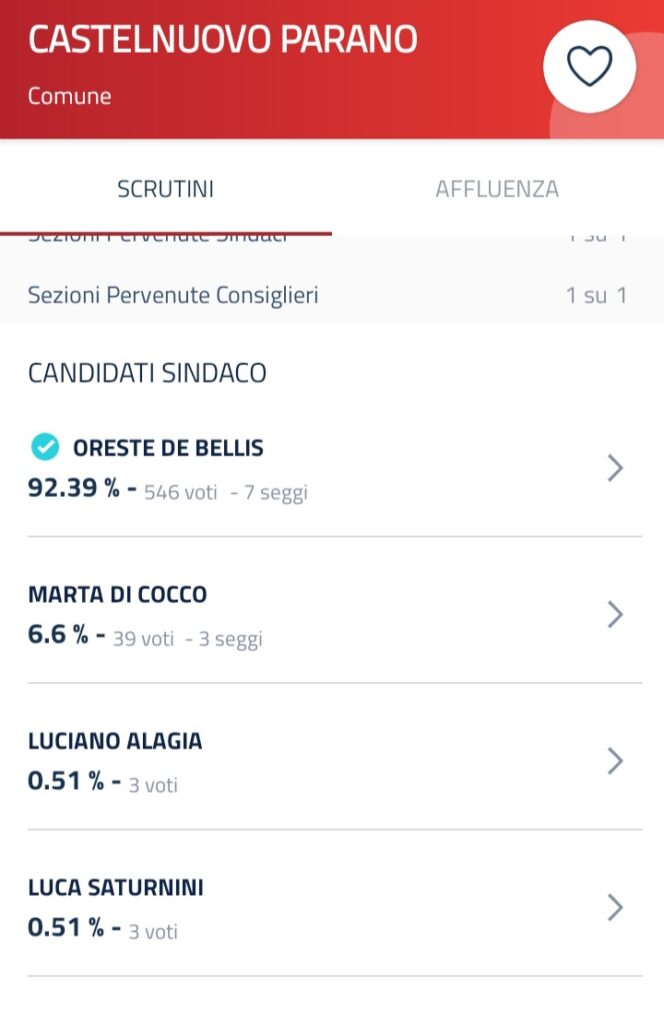Select the Scrutini tab
This screenshot has width=664, height=1024.
point(166,189)
